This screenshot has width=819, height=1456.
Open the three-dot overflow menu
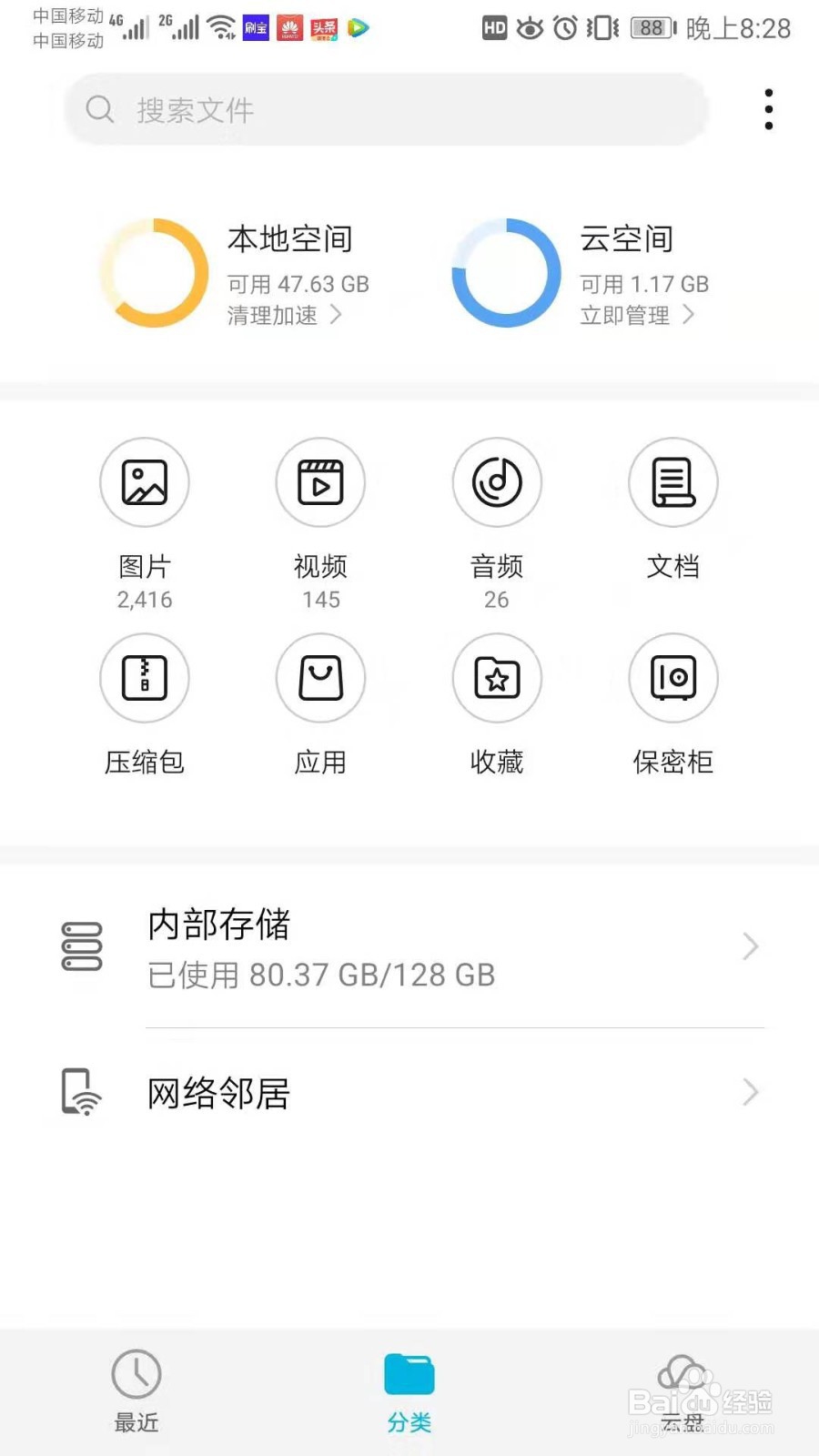pyautogui.click(x=769, y=108)
